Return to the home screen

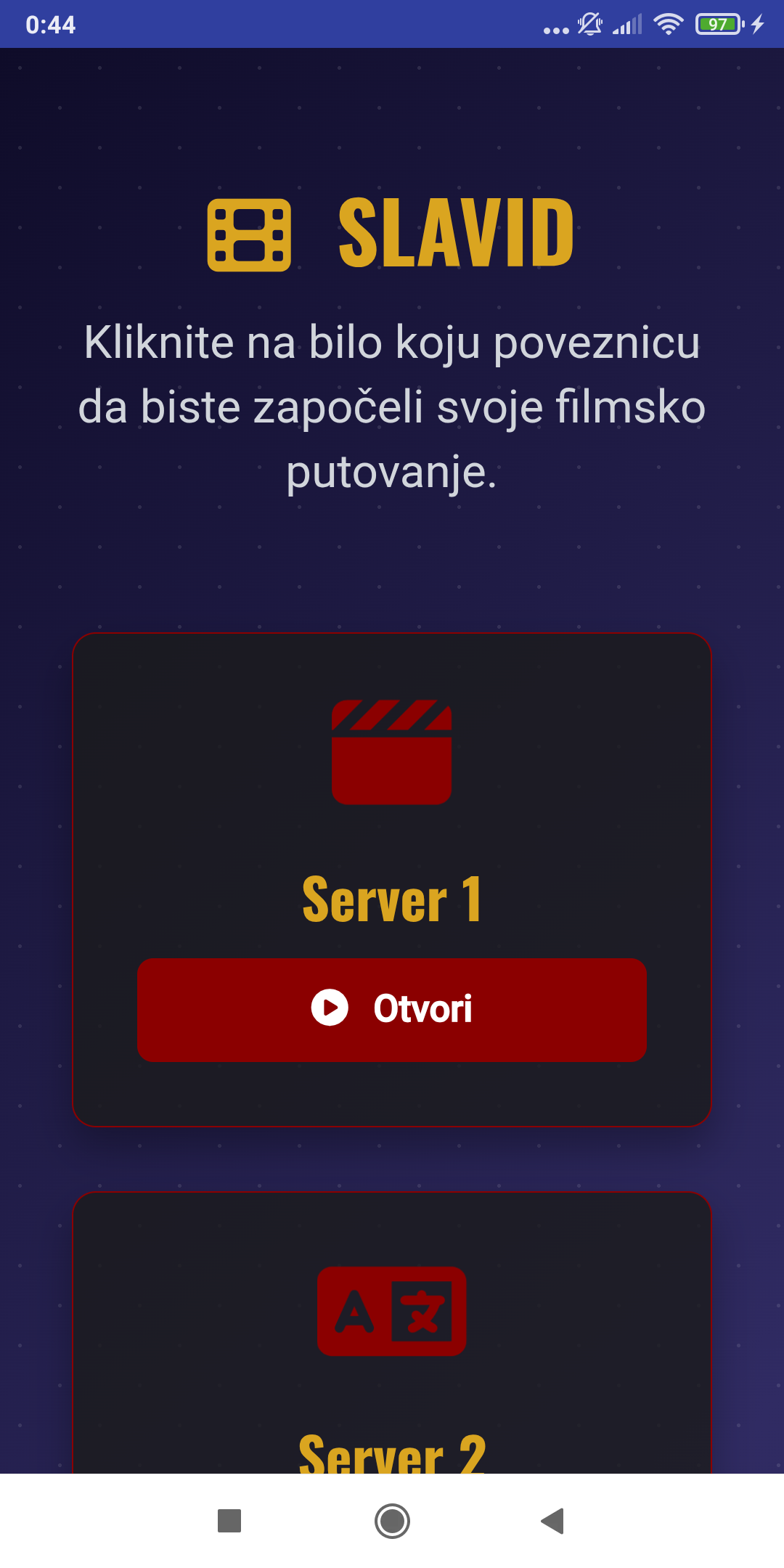point(392,1521)
